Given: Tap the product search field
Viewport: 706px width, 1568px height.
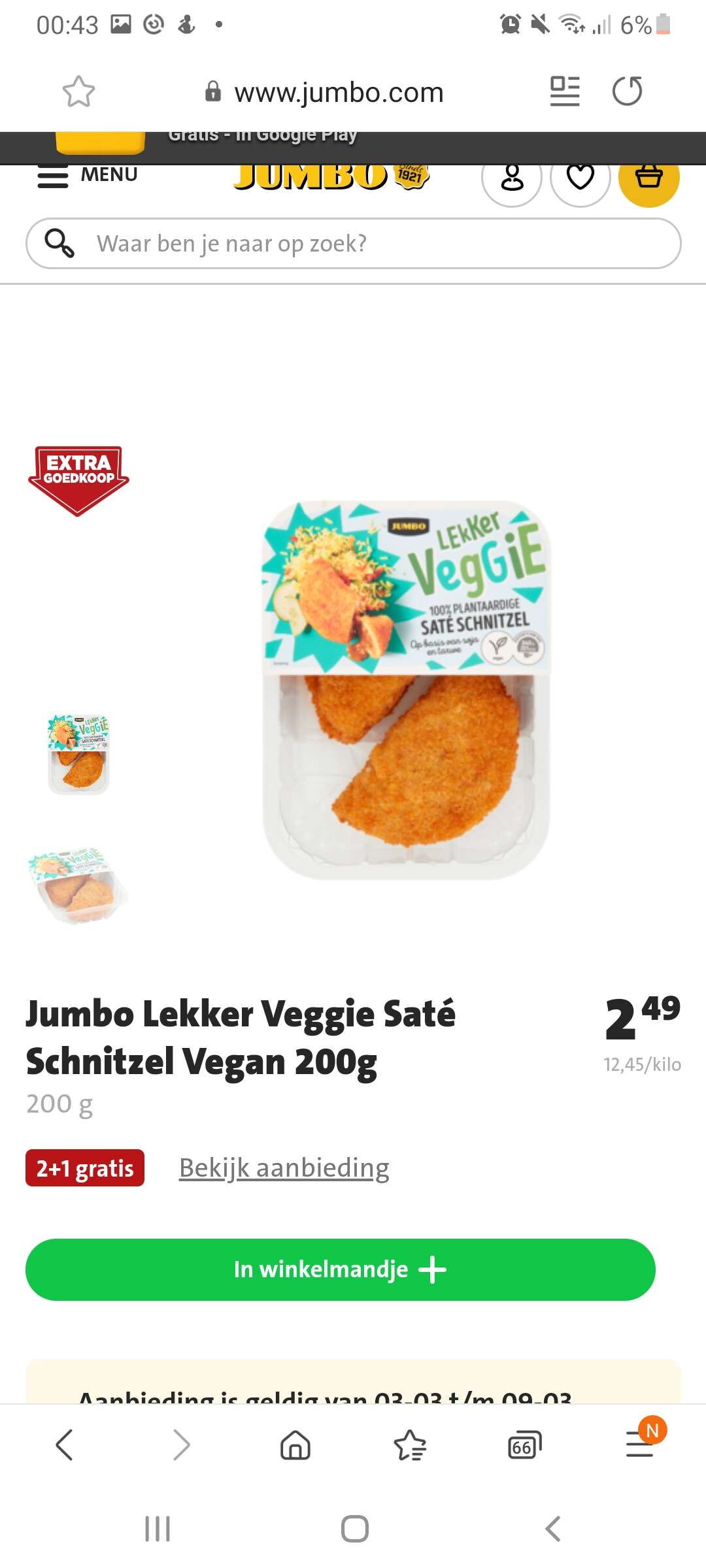Looking at the screenshot, I should click(354, 244).
